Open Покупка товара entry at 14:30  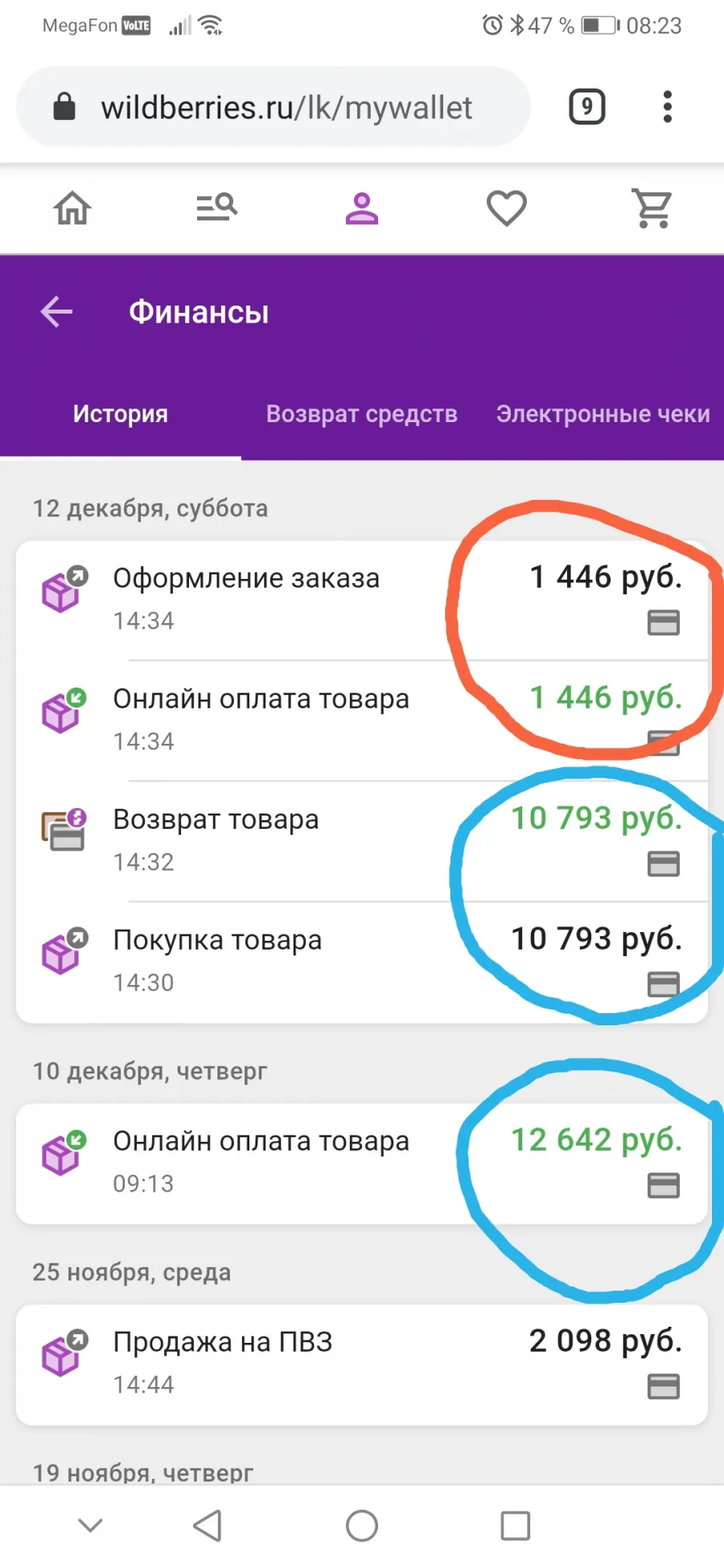[x=362, y=963]
